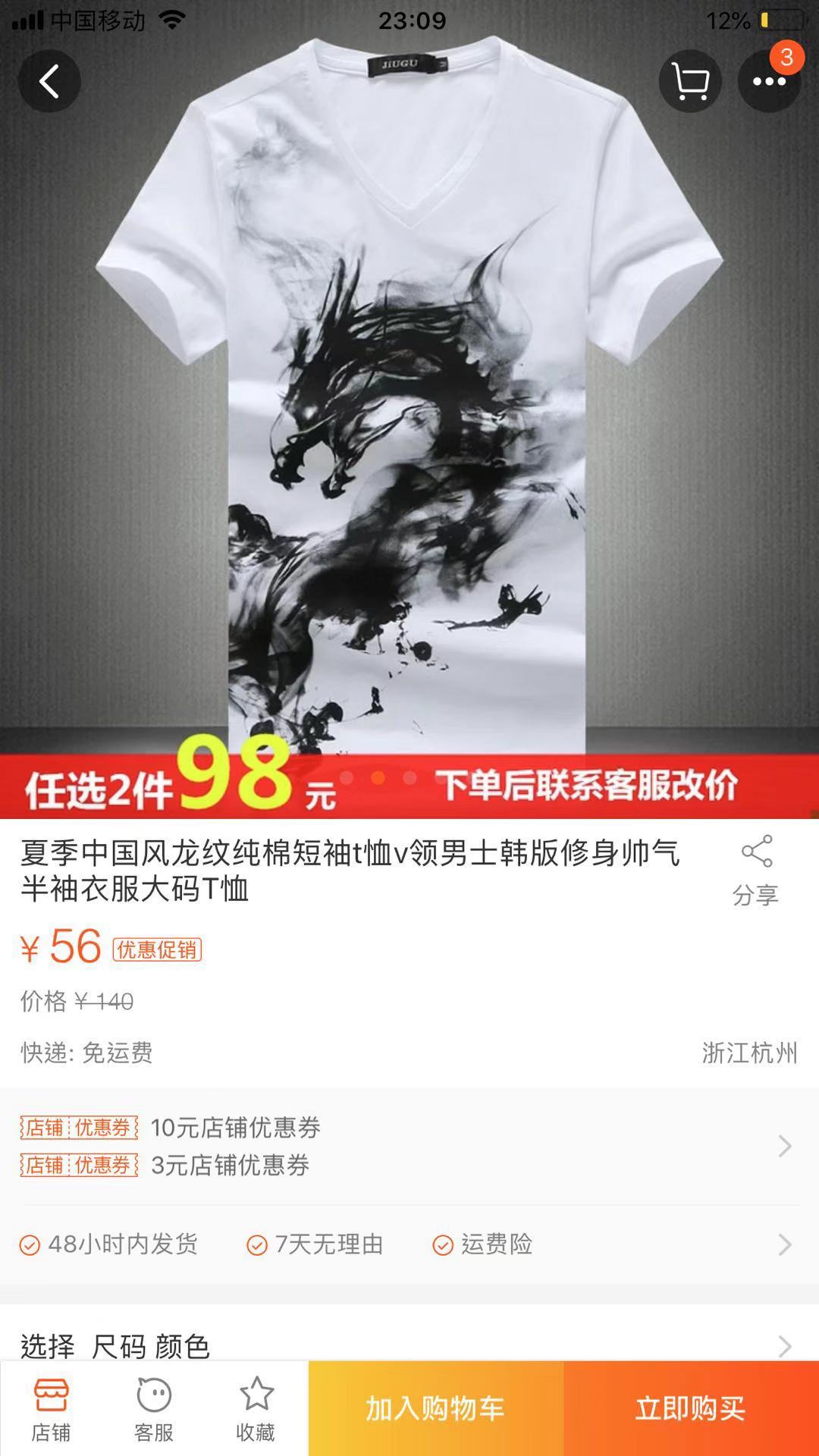This screenshot has width=819, height=1456.
Task: Go back using the arrow icon
Action: [49, 81]
